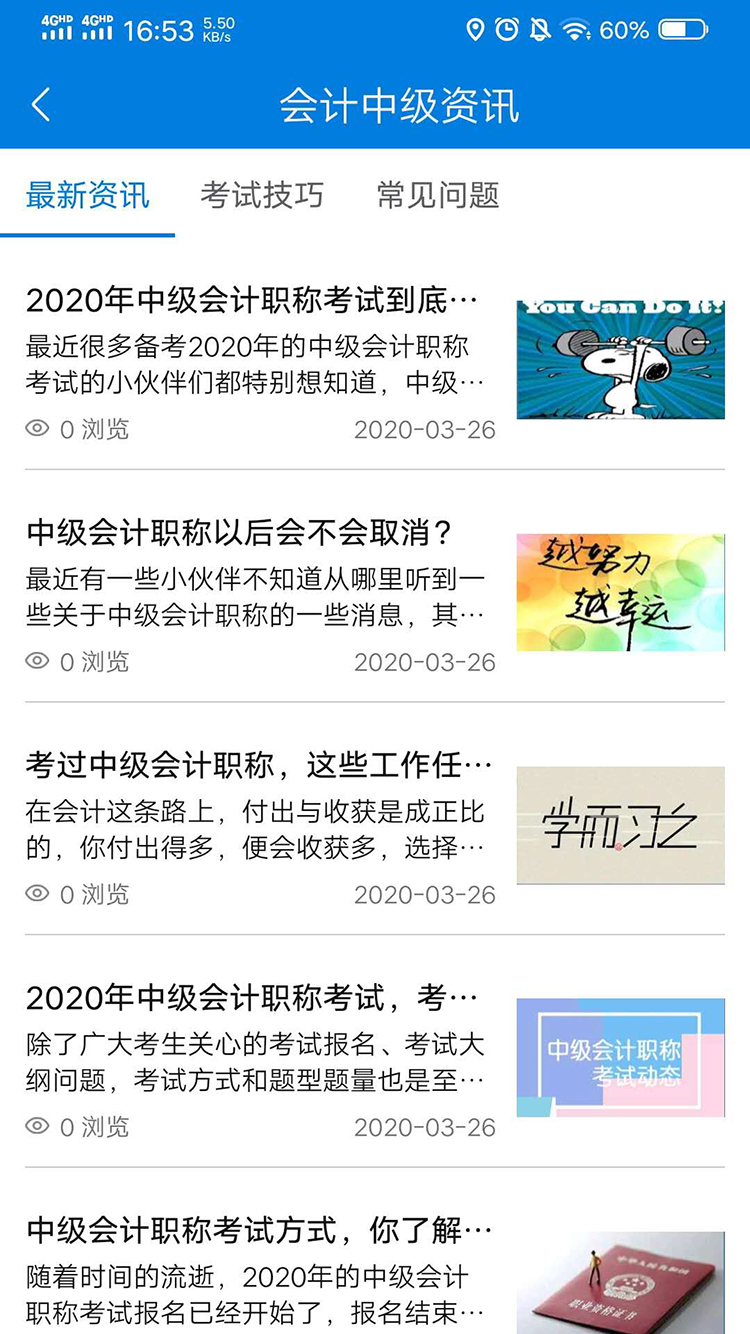Click the notification mute icon in the status bar
Image resolution: width=750 pixels, height=1334 pixels.
[x=539, y=29]
